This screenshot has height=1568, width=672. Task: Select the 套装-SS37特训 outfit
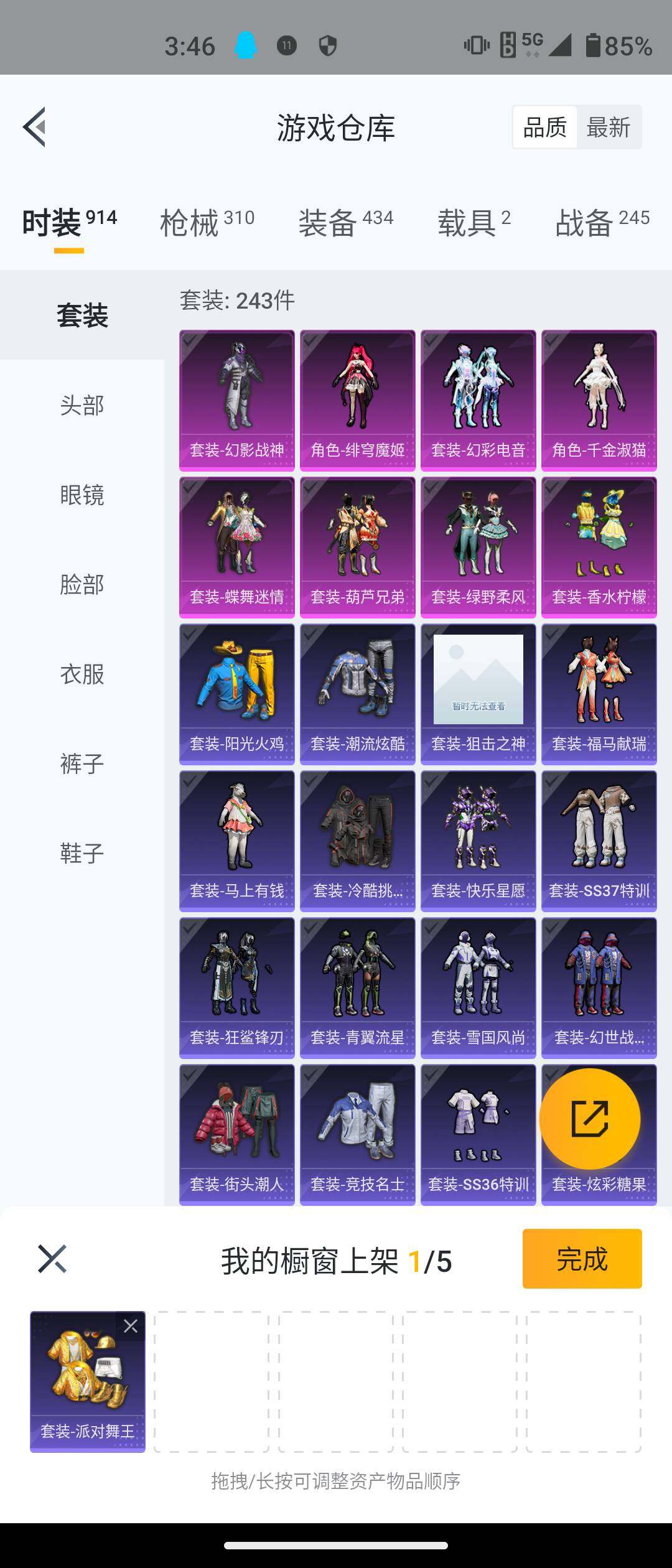(x=599, y=840)
